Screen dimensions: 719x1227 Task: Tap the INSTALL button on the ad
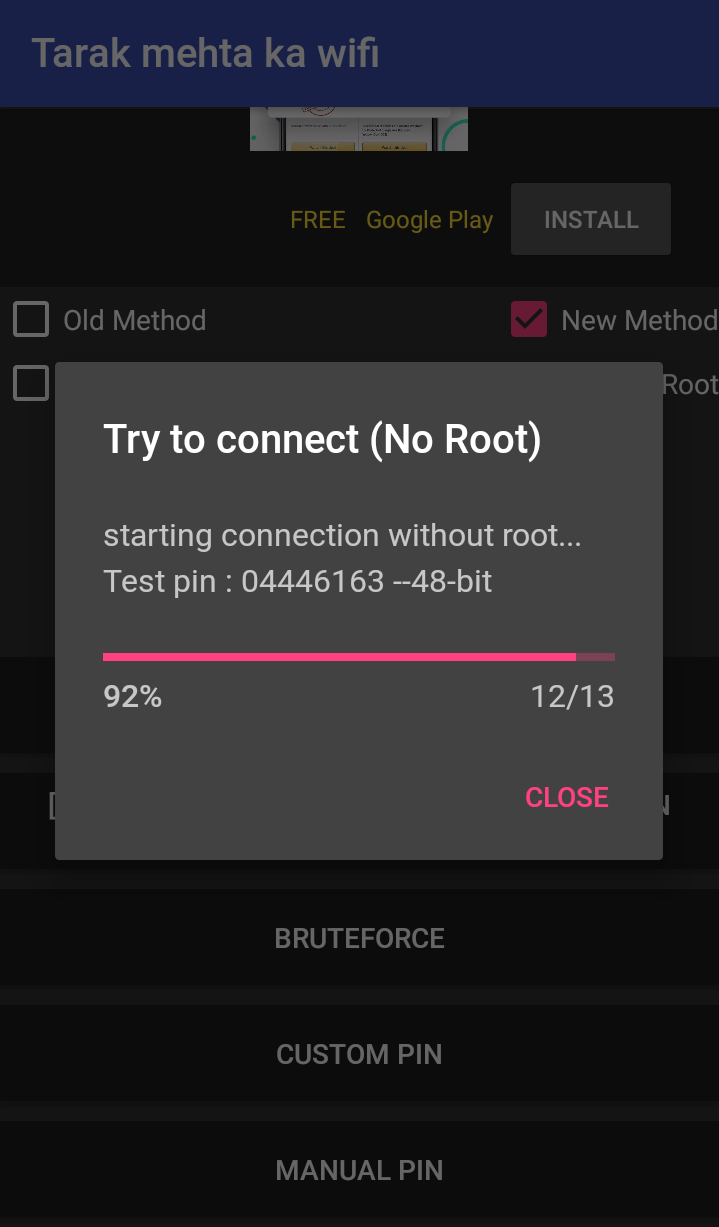[x=591, y=219]
